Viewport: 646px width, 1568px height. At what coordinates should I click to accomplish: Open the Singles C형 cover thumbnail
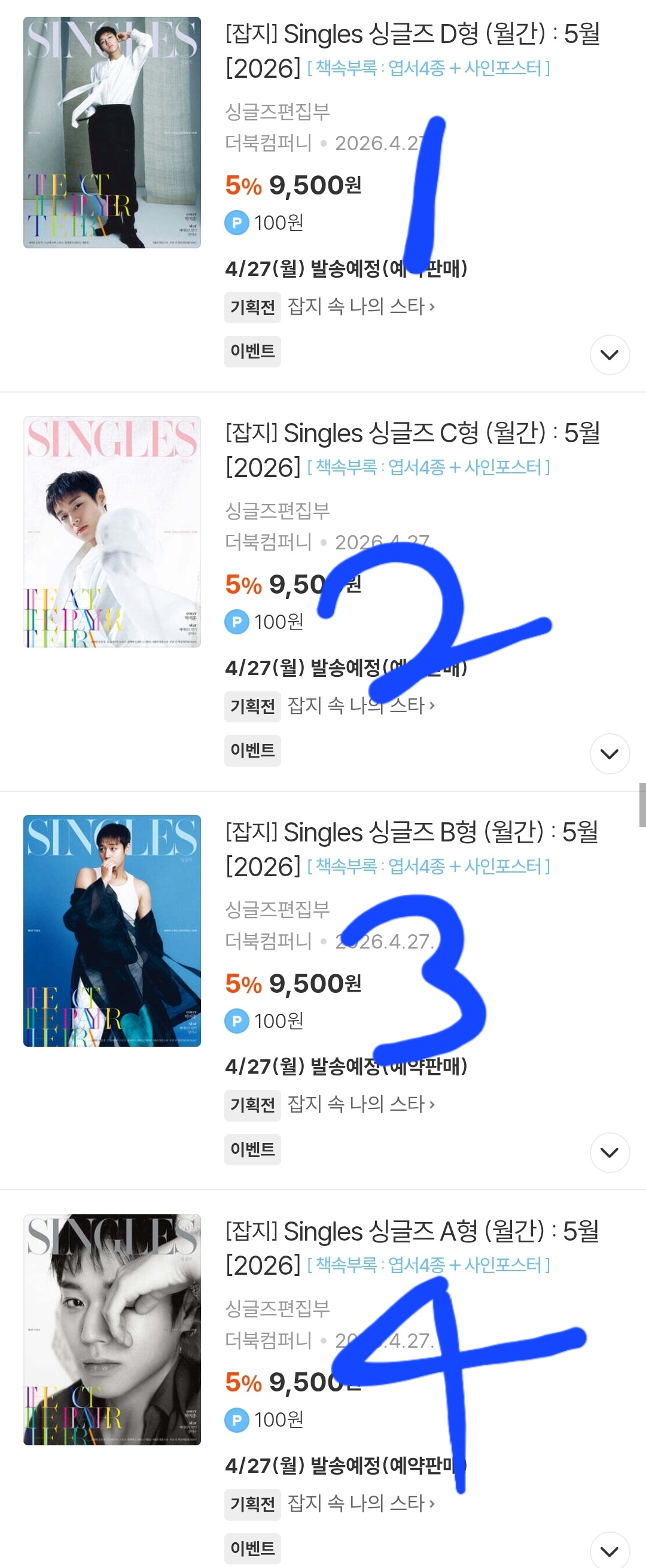coord(112,531)
